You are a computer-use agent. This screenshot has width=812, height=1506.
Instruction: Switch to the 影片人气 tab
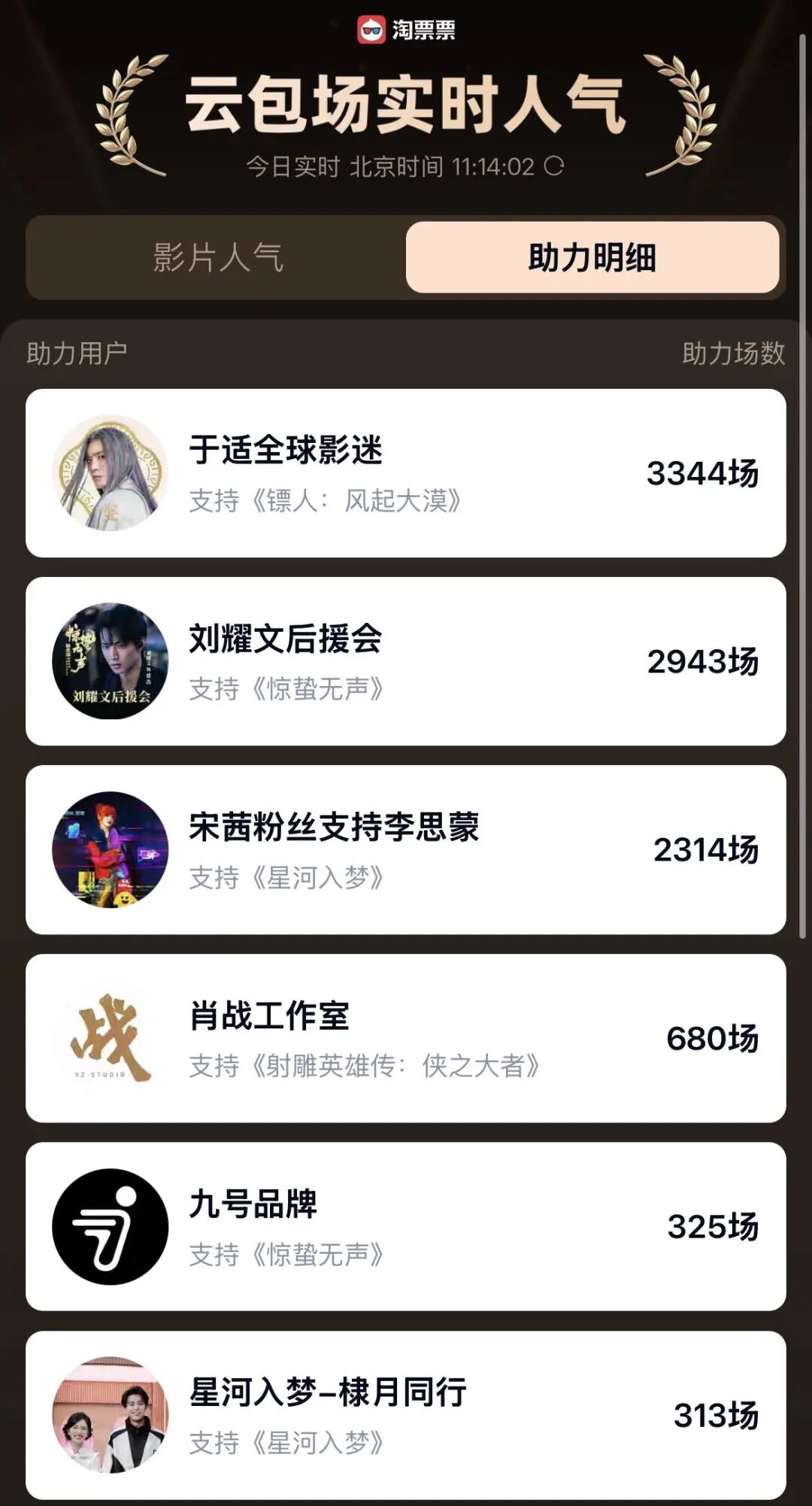[x=217, y=256]
